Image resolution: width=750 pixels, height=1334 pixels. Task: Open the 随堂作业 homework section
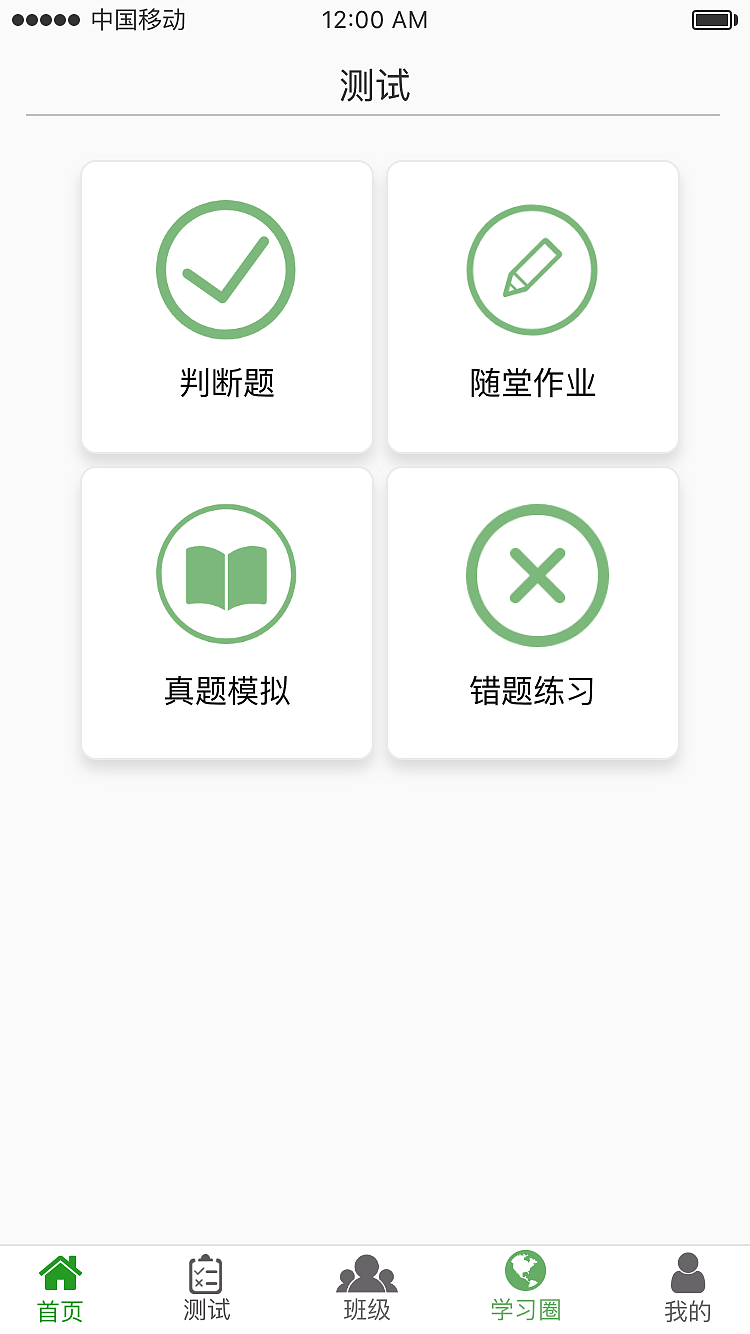[532, 307]
